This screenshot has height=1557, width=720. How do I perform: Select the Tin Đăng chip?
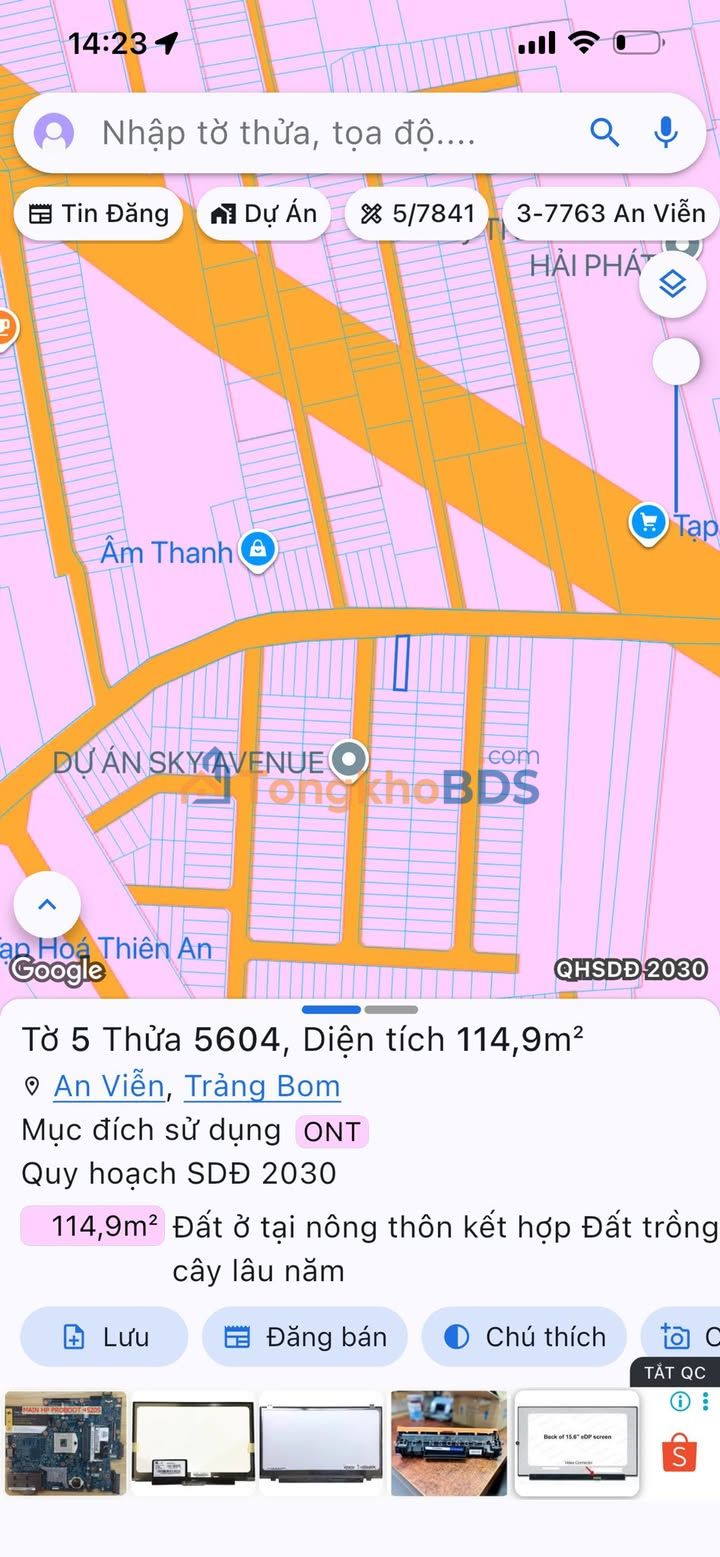click(x=98, y=213)
